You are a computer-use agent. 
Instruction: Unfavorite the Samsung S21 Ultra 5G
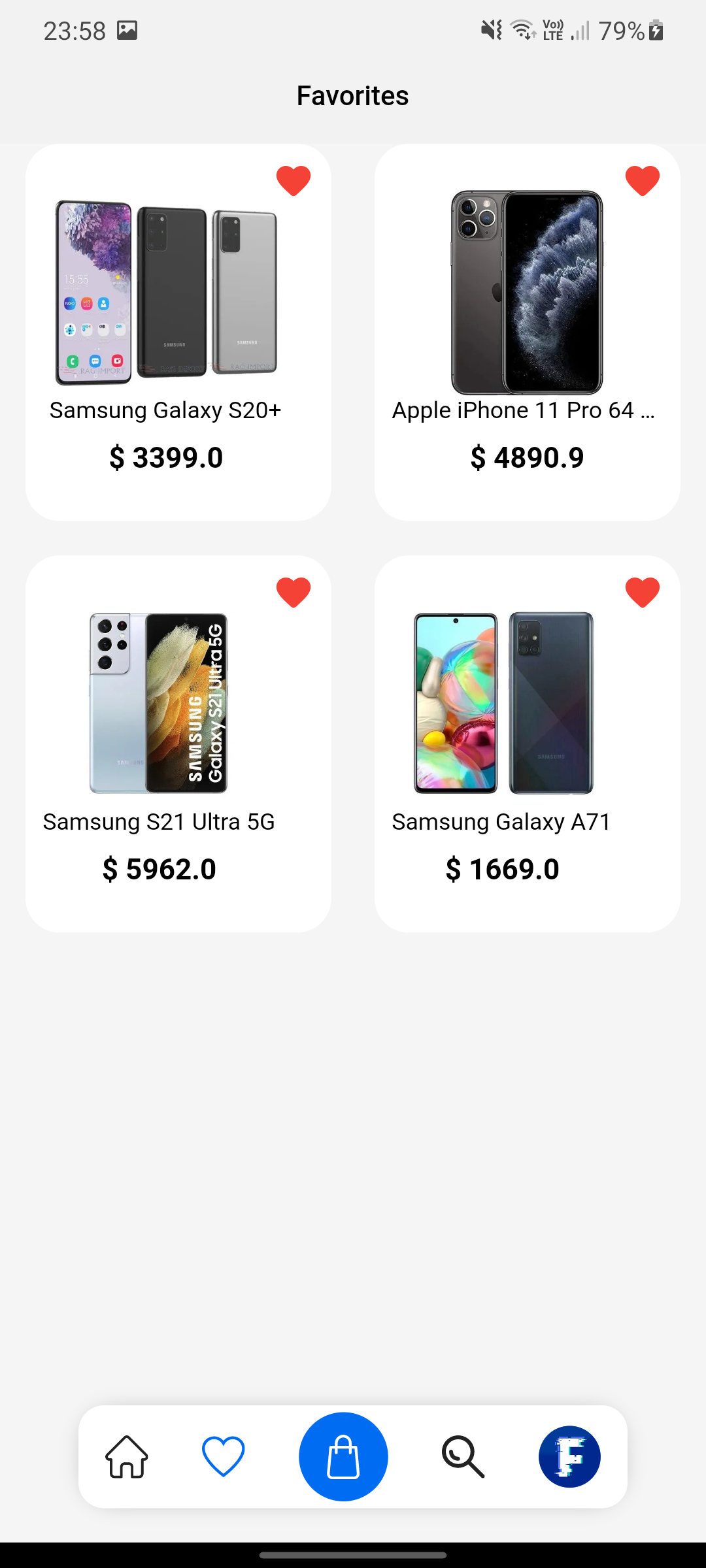293,592
